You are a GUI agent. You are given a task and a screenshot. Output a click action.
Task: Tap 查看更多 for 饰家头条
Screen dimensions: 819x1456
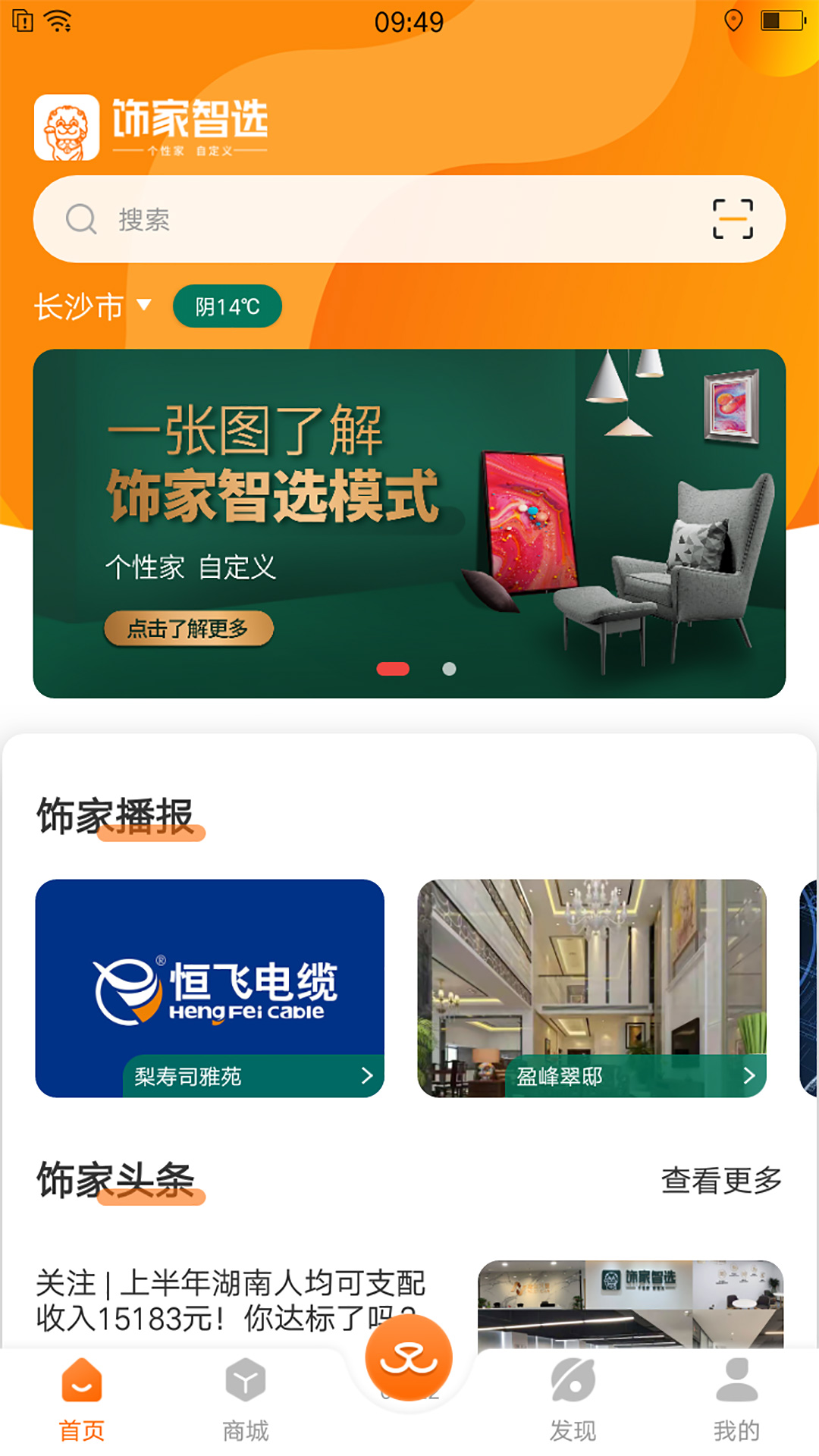click(x=720, y=1180)
